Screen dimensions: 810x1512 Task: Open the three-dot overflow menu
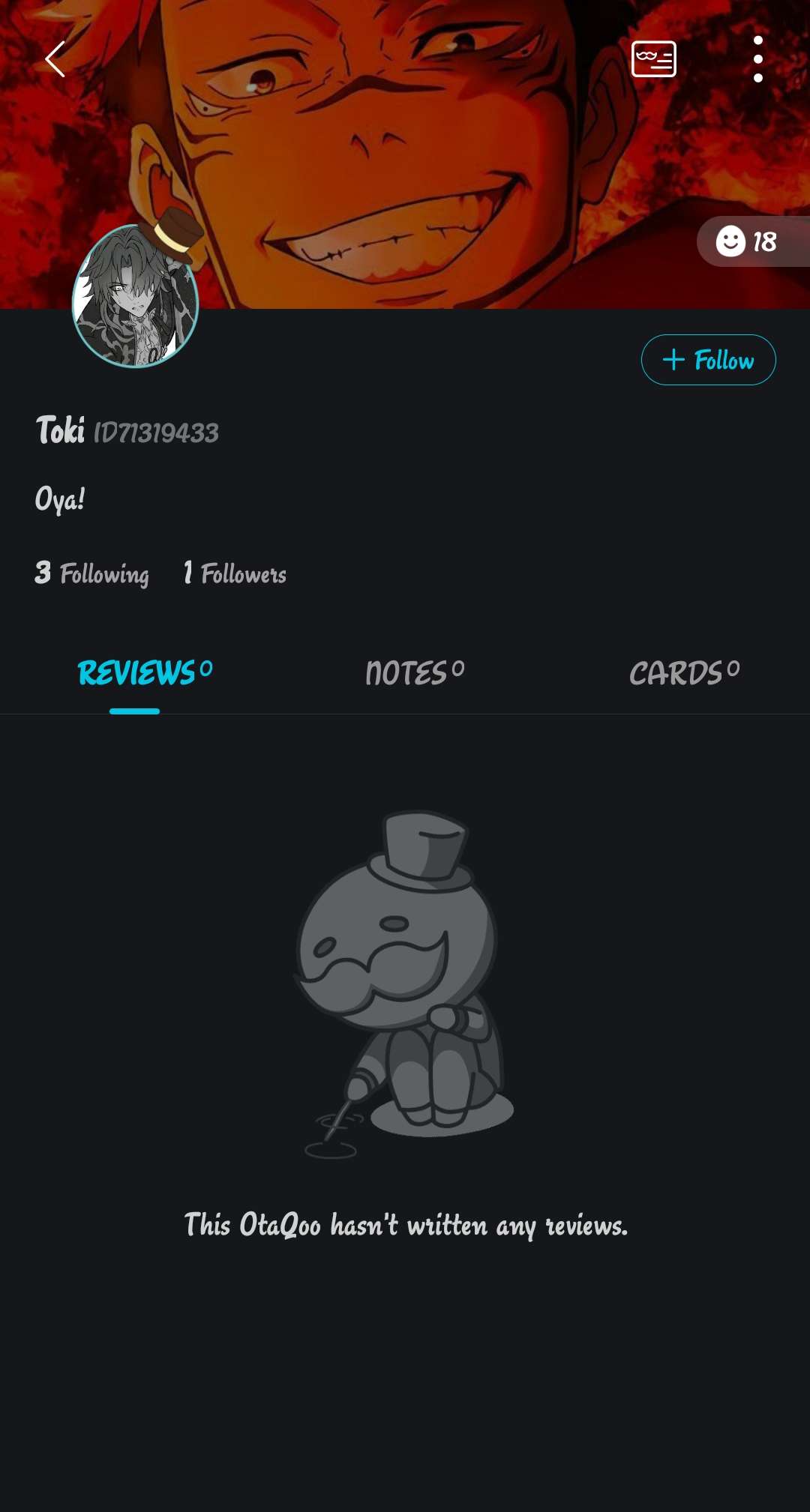point(760,58)
